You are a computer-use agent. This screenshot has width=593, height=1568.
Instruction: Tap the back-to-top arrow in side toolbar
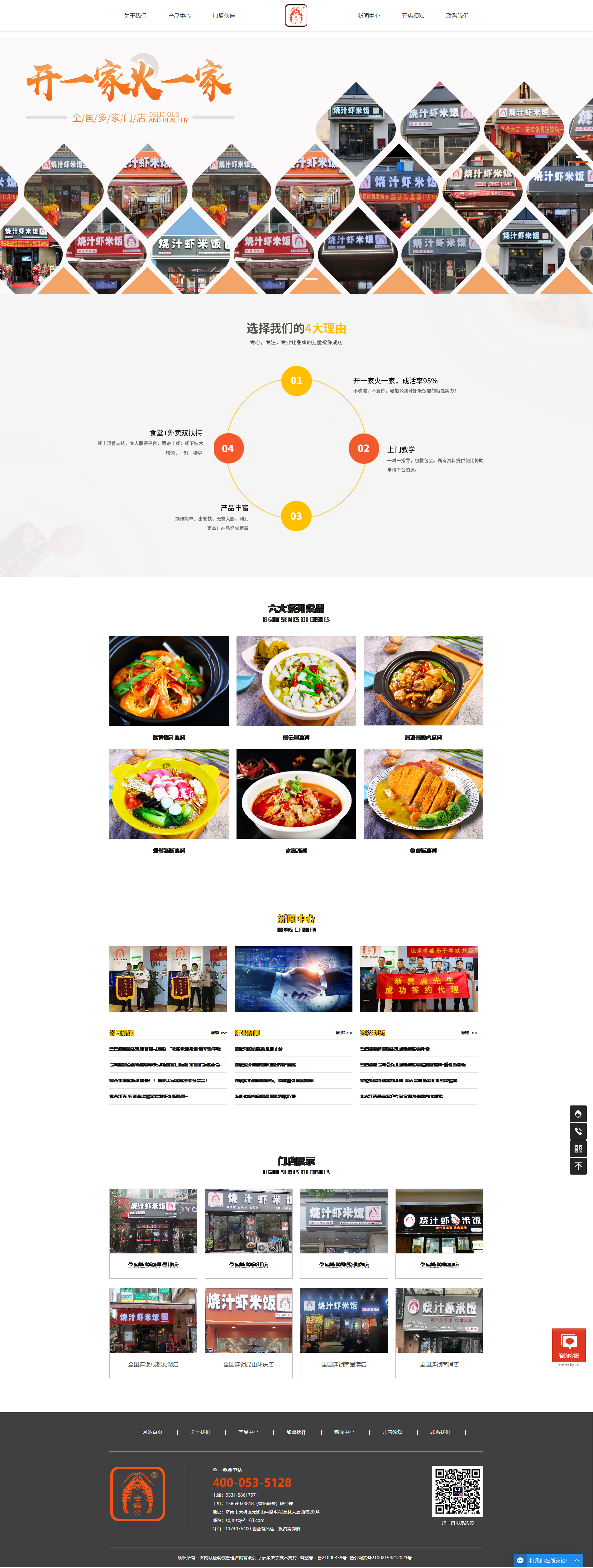(x=578, y=1166)
